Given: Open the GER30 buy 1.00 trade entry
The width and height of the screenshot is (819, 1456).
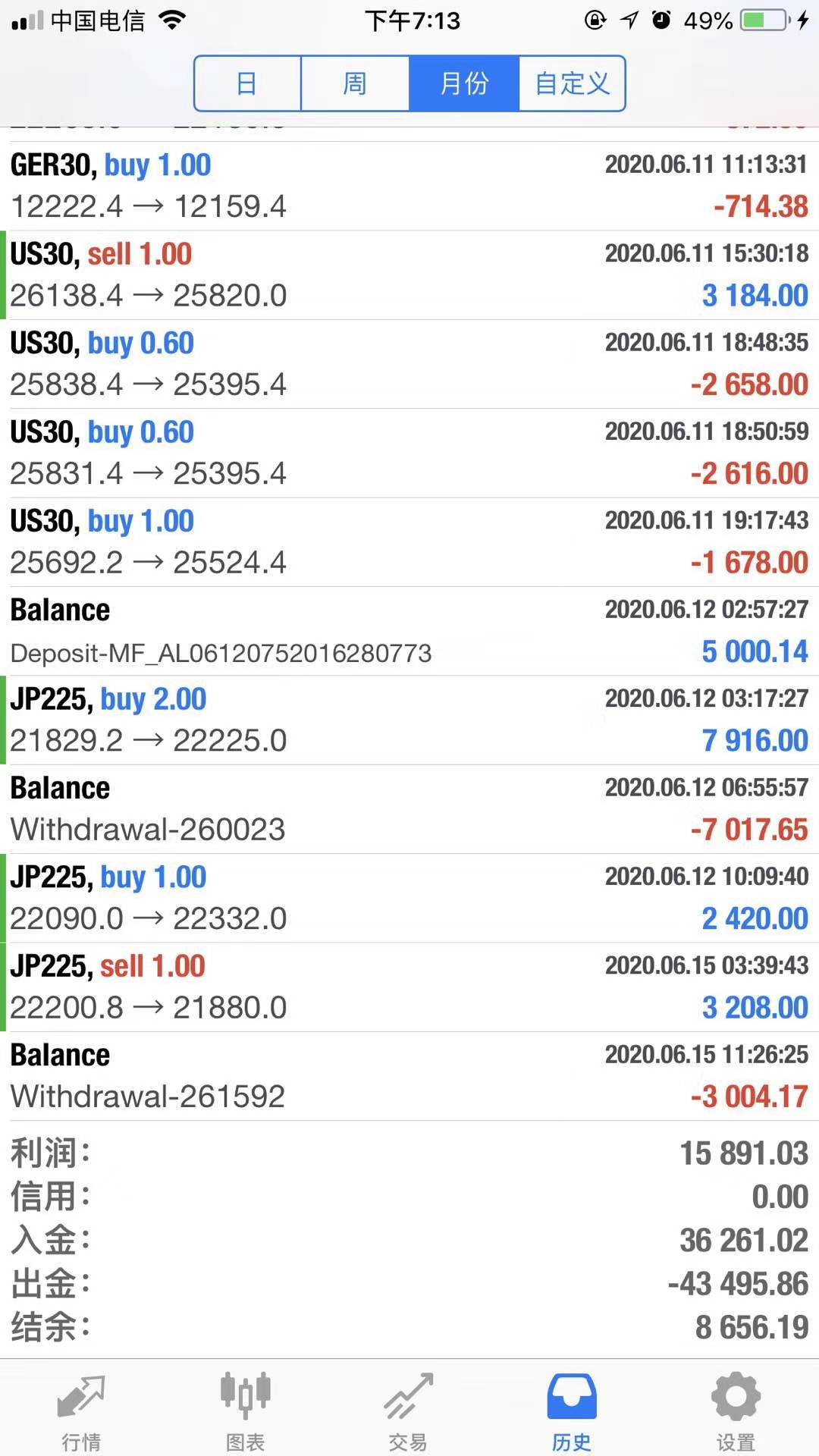Looking at the screenshot, I should point(409,186).
